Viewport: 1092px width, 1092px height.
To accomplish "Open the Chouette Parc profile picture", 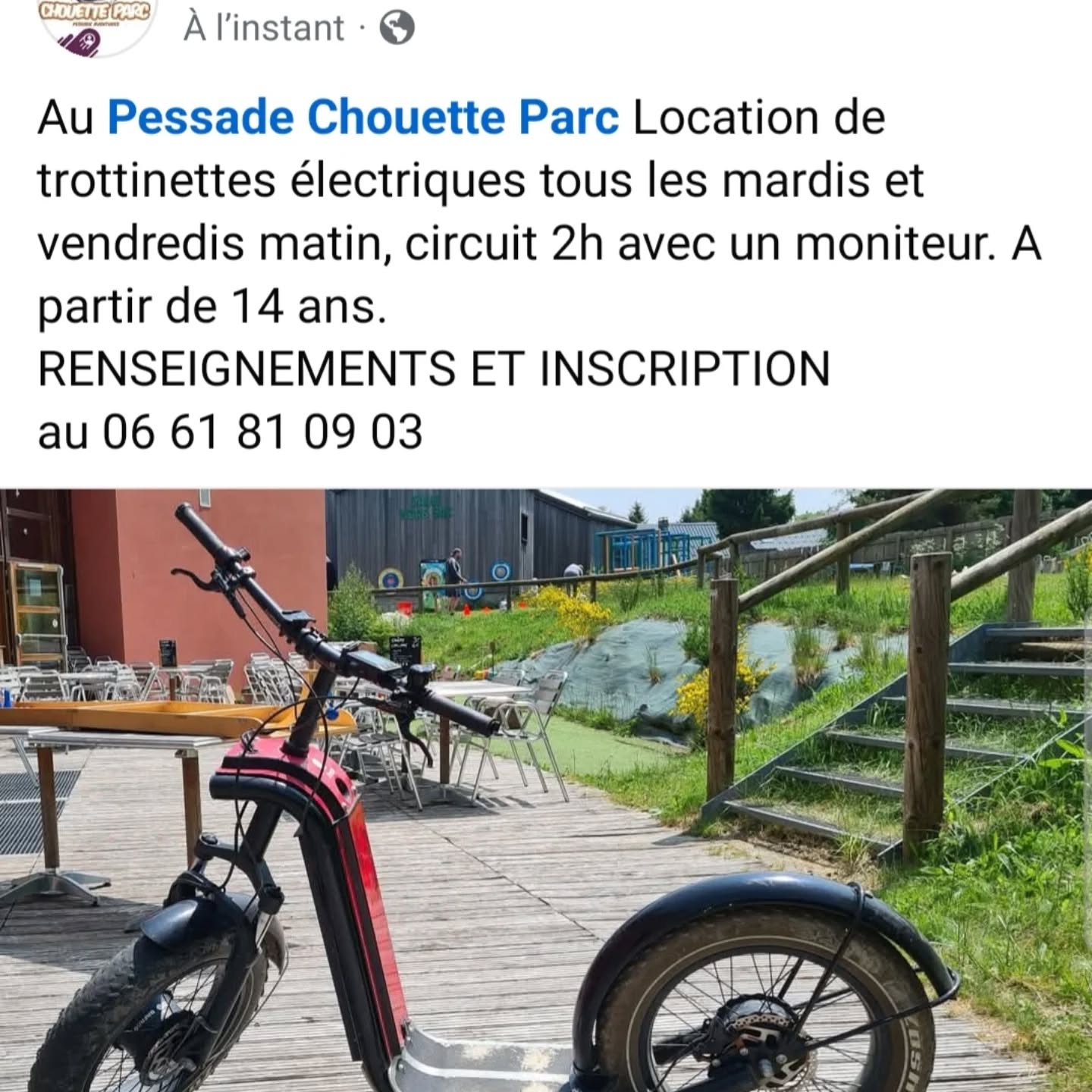I will pos(96,26).
